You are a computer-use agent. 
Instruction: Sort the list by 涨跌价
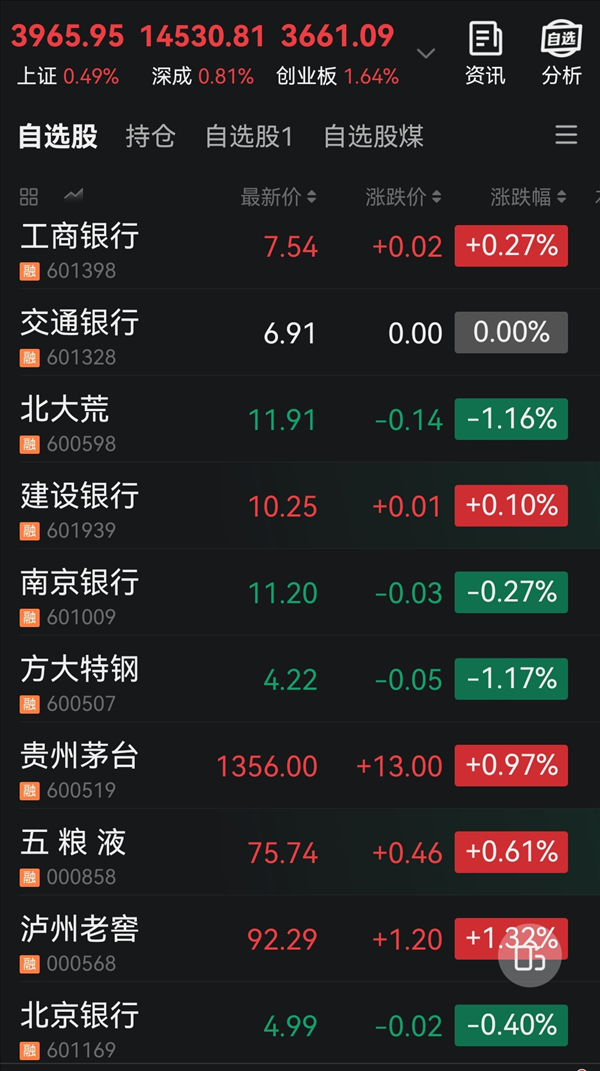pos(403,198)
